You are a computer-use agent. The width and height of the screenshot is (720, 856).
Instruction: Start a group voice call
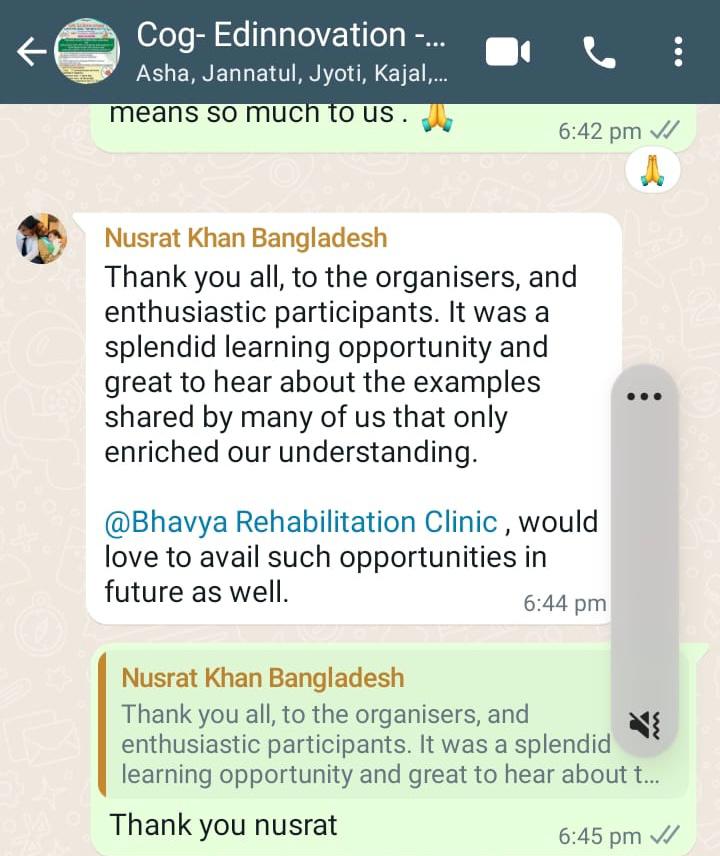pyautogui.click(x=599, y=52)
